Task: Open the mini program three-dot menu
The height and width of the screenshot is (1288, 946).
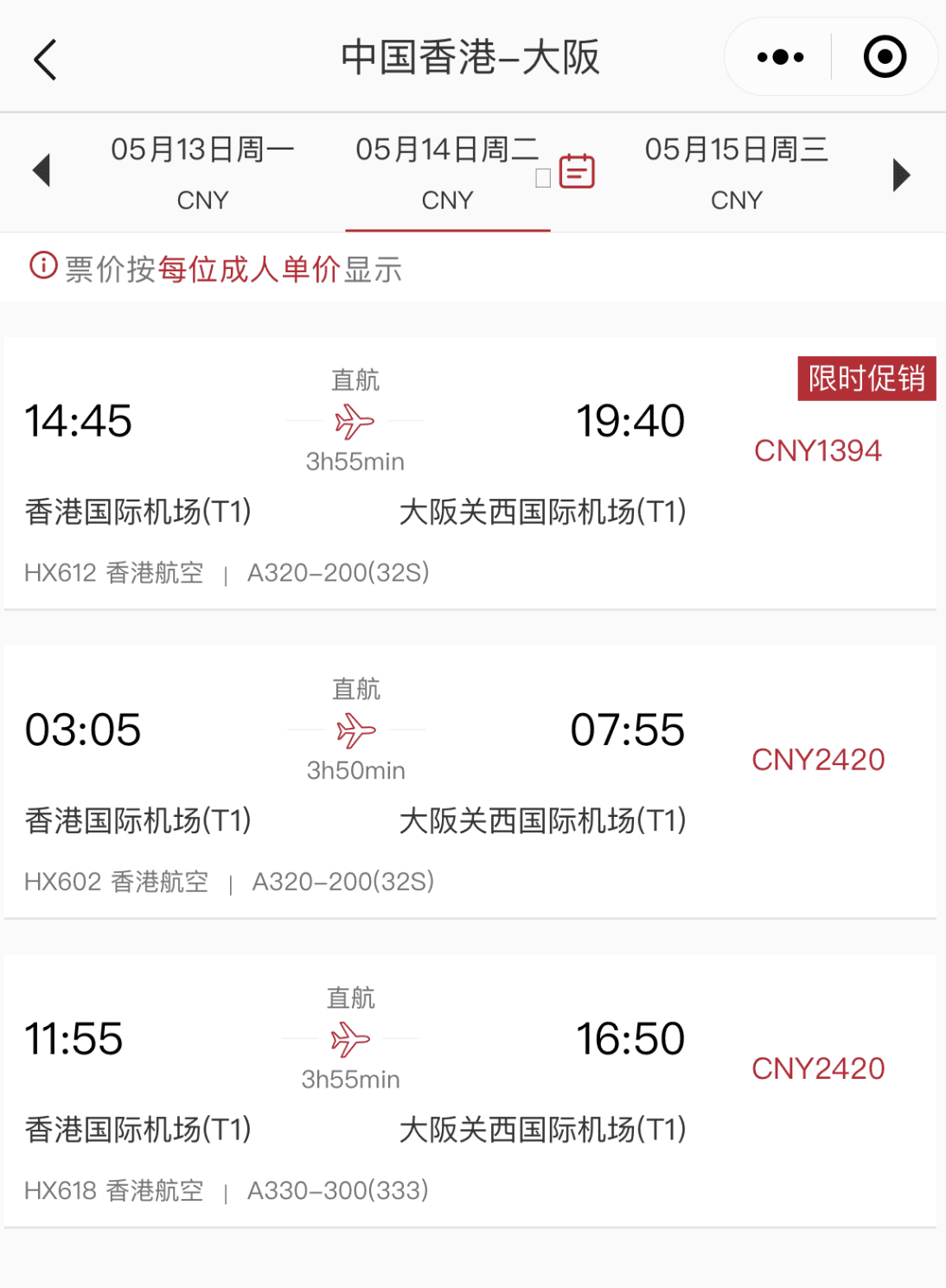Action: click(x=780, y=58)
